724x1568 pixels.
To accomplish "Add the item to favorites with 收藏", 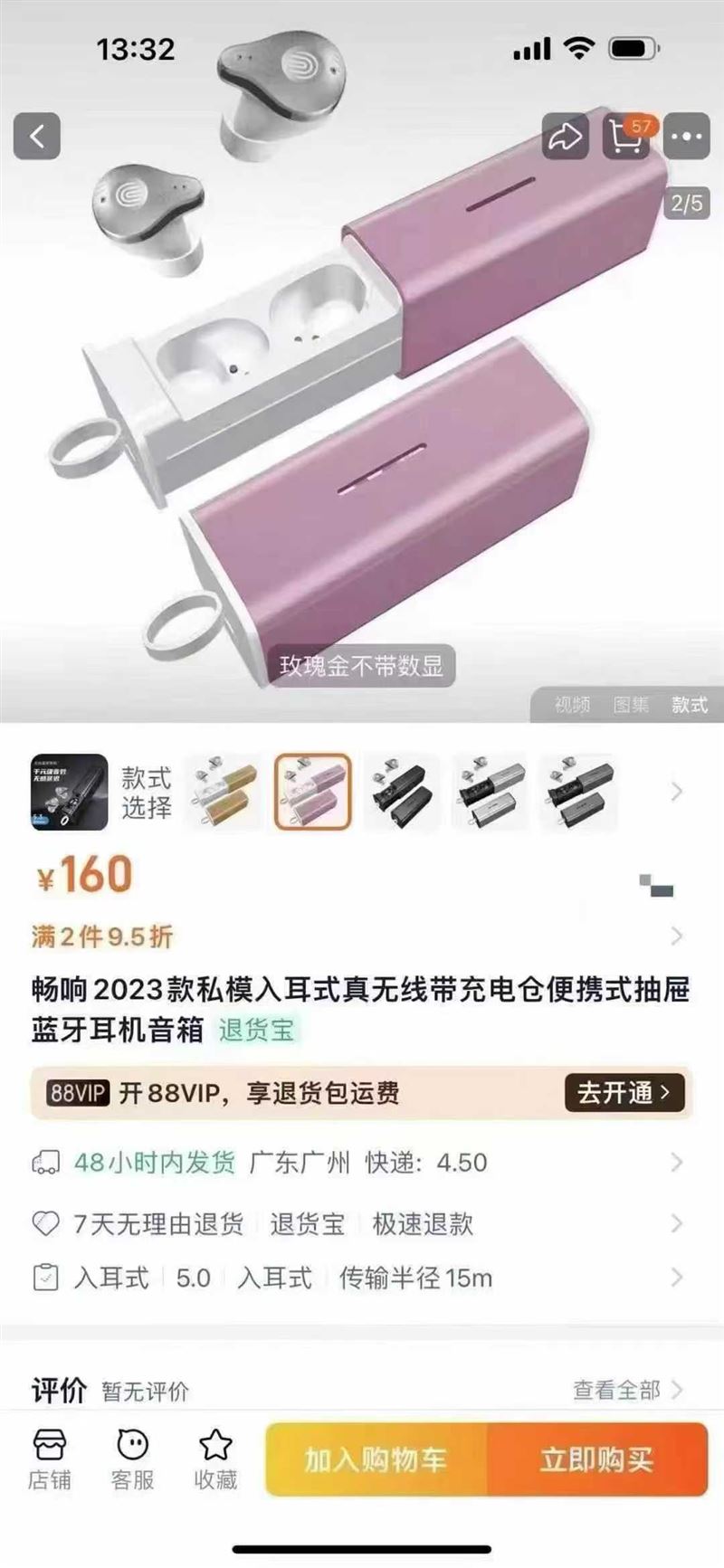I will point(215,1460).
